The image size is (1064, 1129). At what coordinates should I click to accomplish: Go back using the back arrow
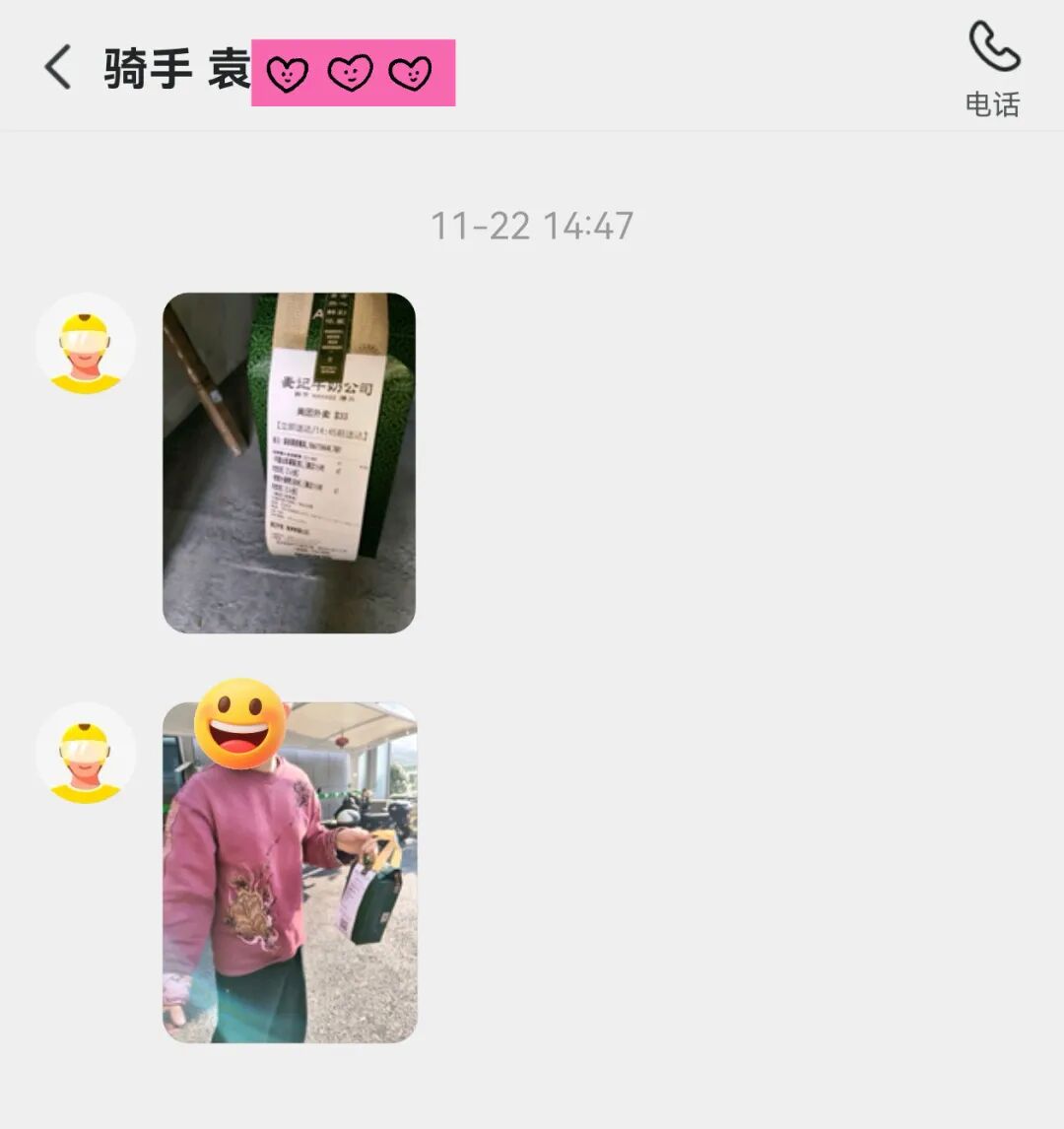tap(58, 68)
